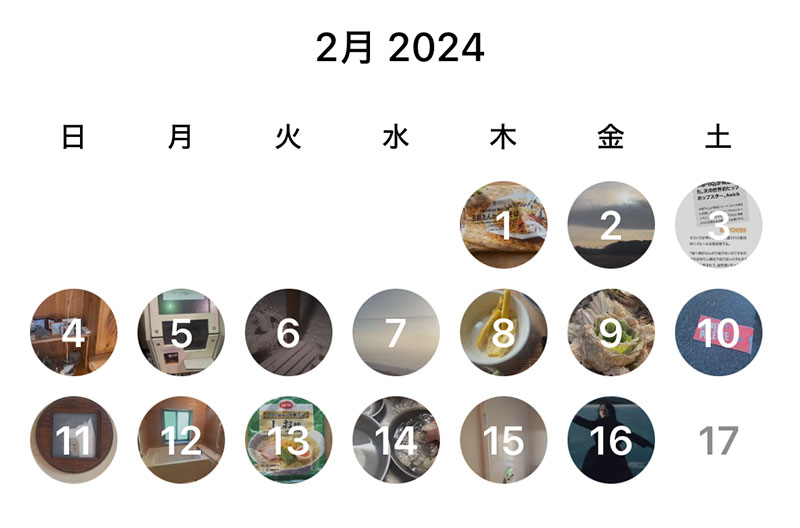Tap the day 6 thumbnail
The image size is (800, 528).
288,332
